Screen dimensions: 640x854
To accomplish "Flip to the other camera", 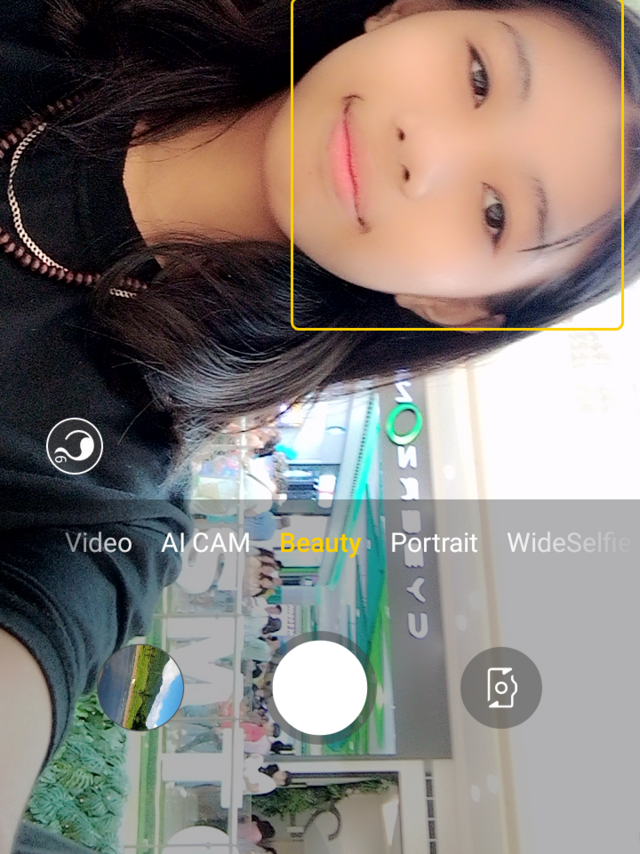I will (x=501, y=687).
